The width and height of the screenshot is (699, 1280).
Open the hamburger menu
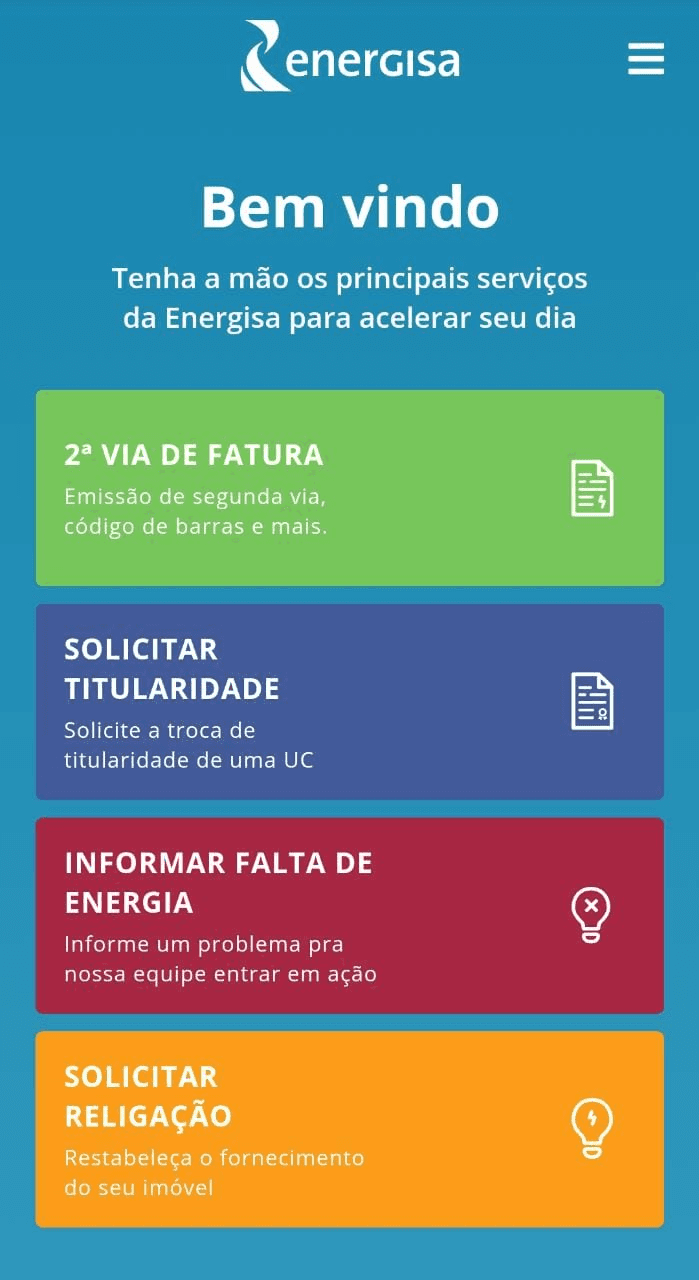(645, 59)
